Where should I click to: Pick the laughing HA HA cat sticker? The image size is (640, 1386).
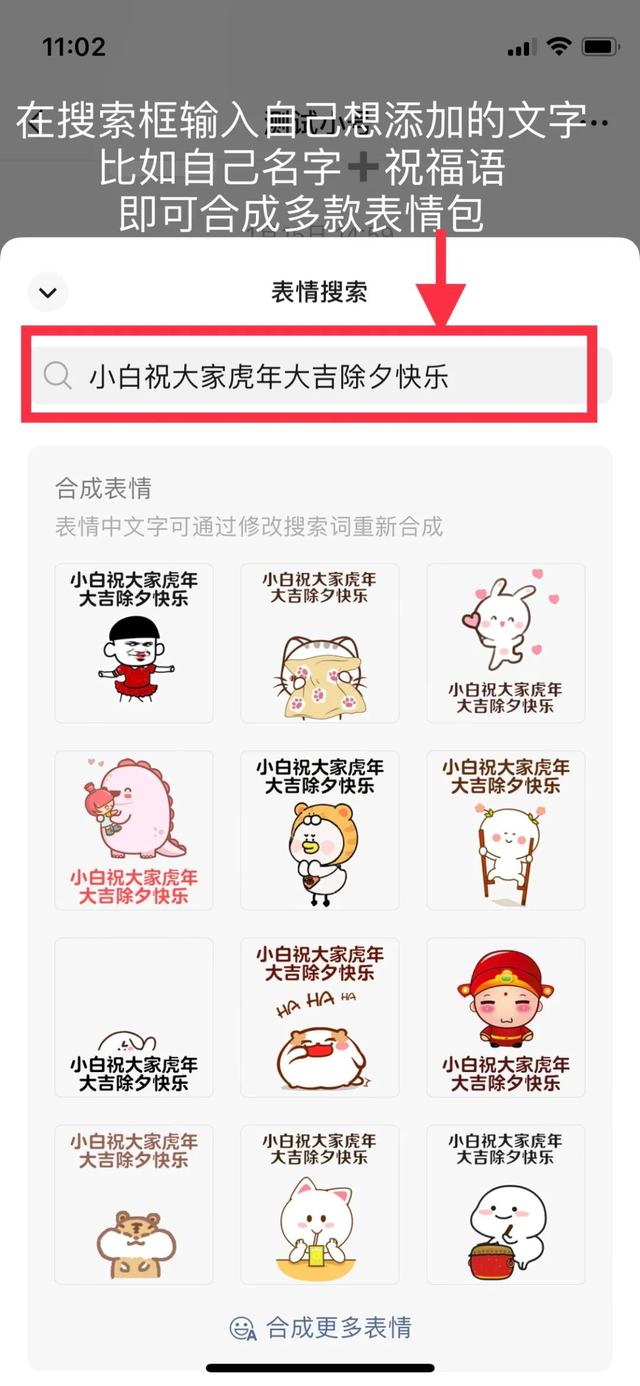tap(320, 1017)
